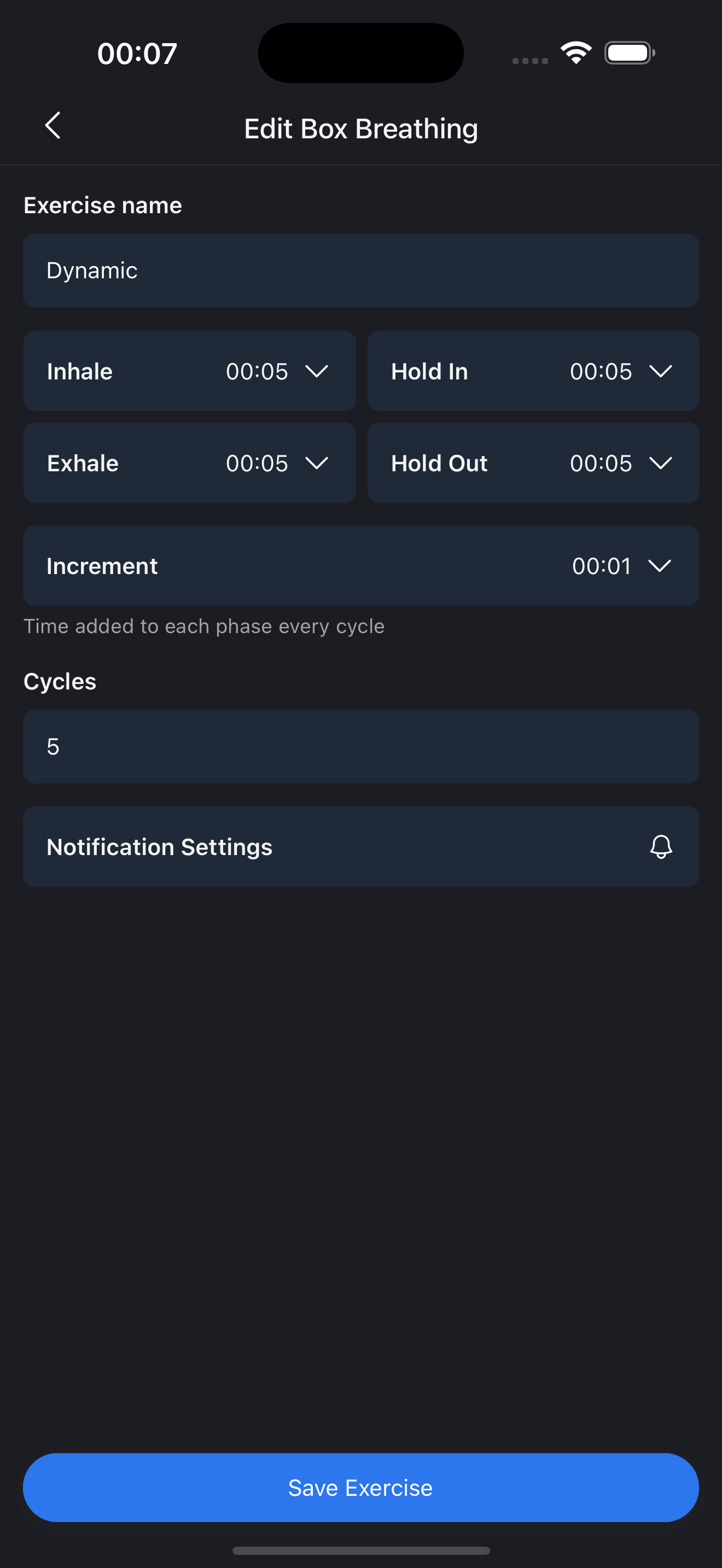Screen dimensions: 722x1568
Task: Tap the Cycles field showing 5
Action: (x=361, y=746)
